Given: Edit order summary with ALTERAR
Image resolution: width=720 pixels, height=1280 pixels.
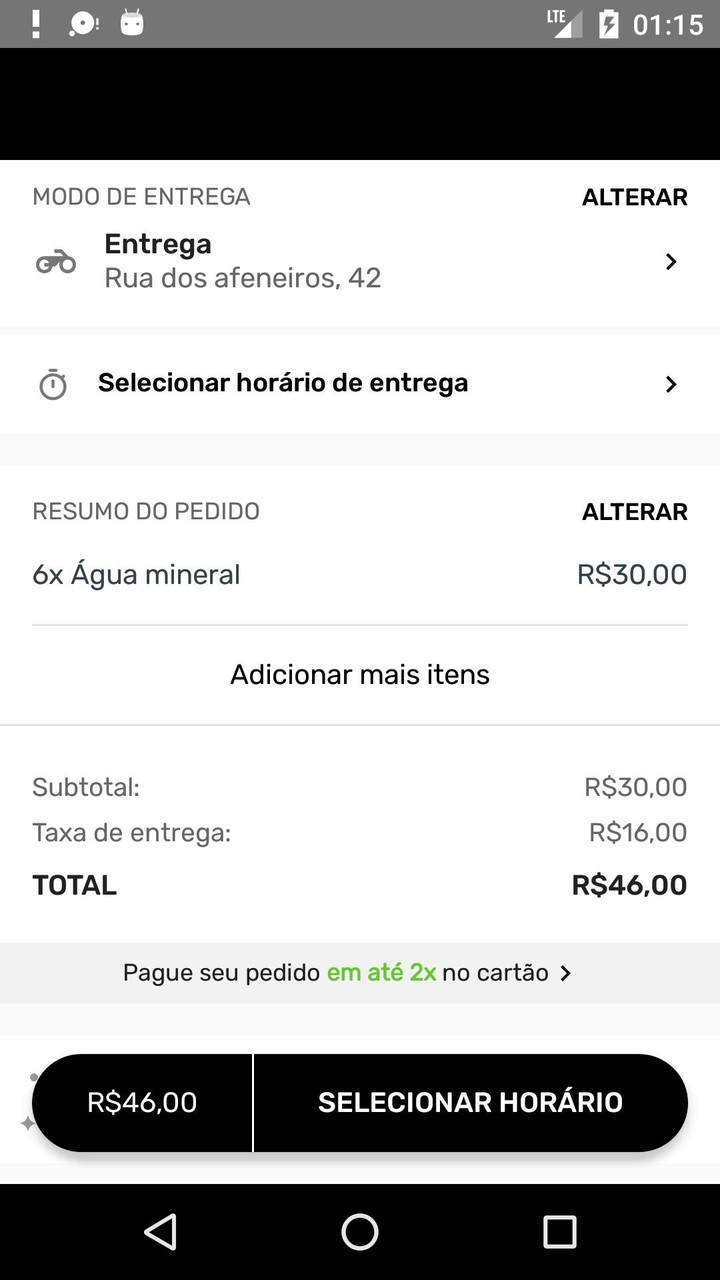Looking at the screenshot, I should [634, 511].
